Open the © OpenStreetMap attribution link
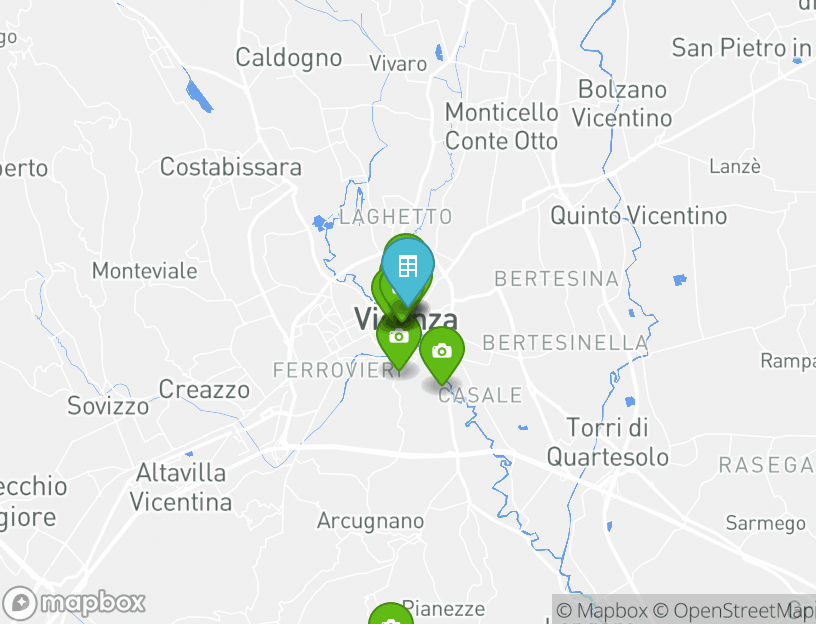Screen dimensions: 816x624 734,610
